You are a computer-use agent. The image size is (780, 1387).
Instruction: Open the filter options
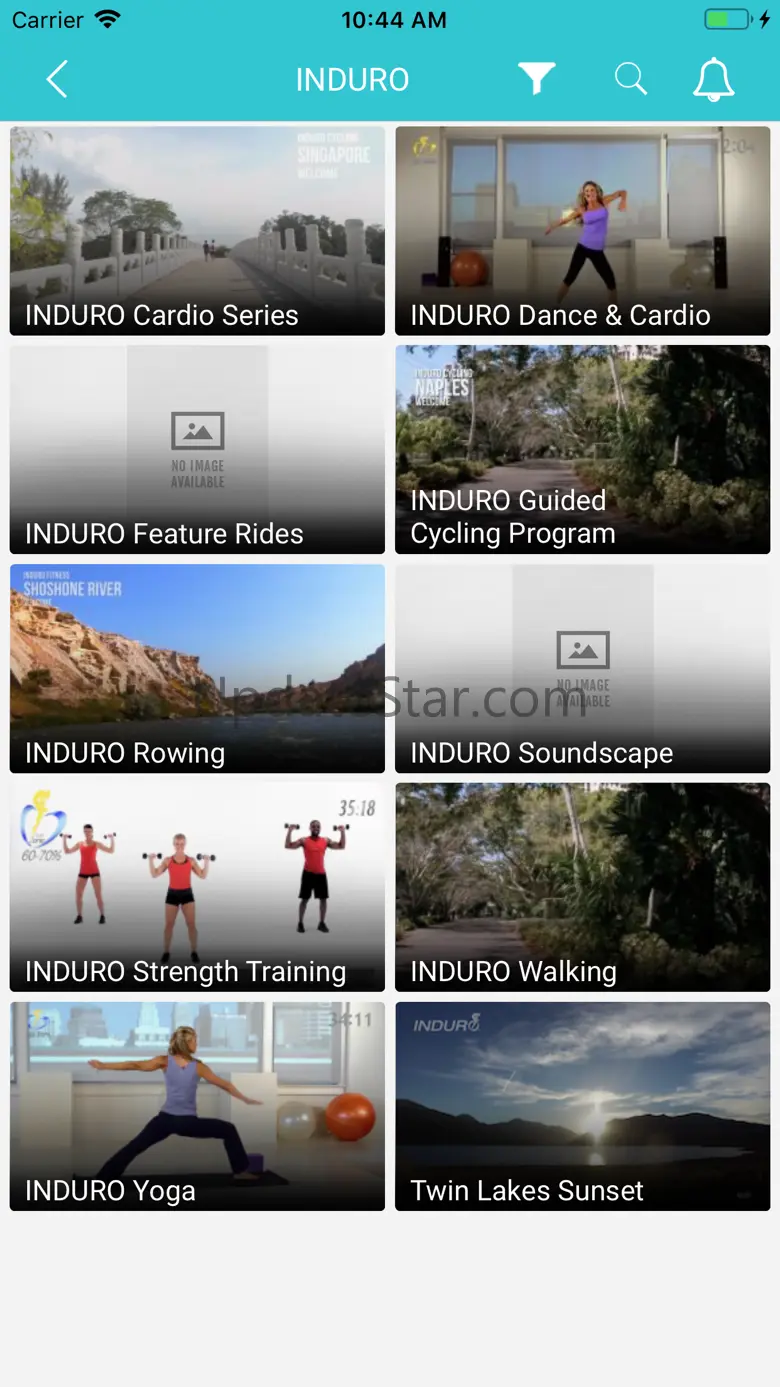pos(536,79)
